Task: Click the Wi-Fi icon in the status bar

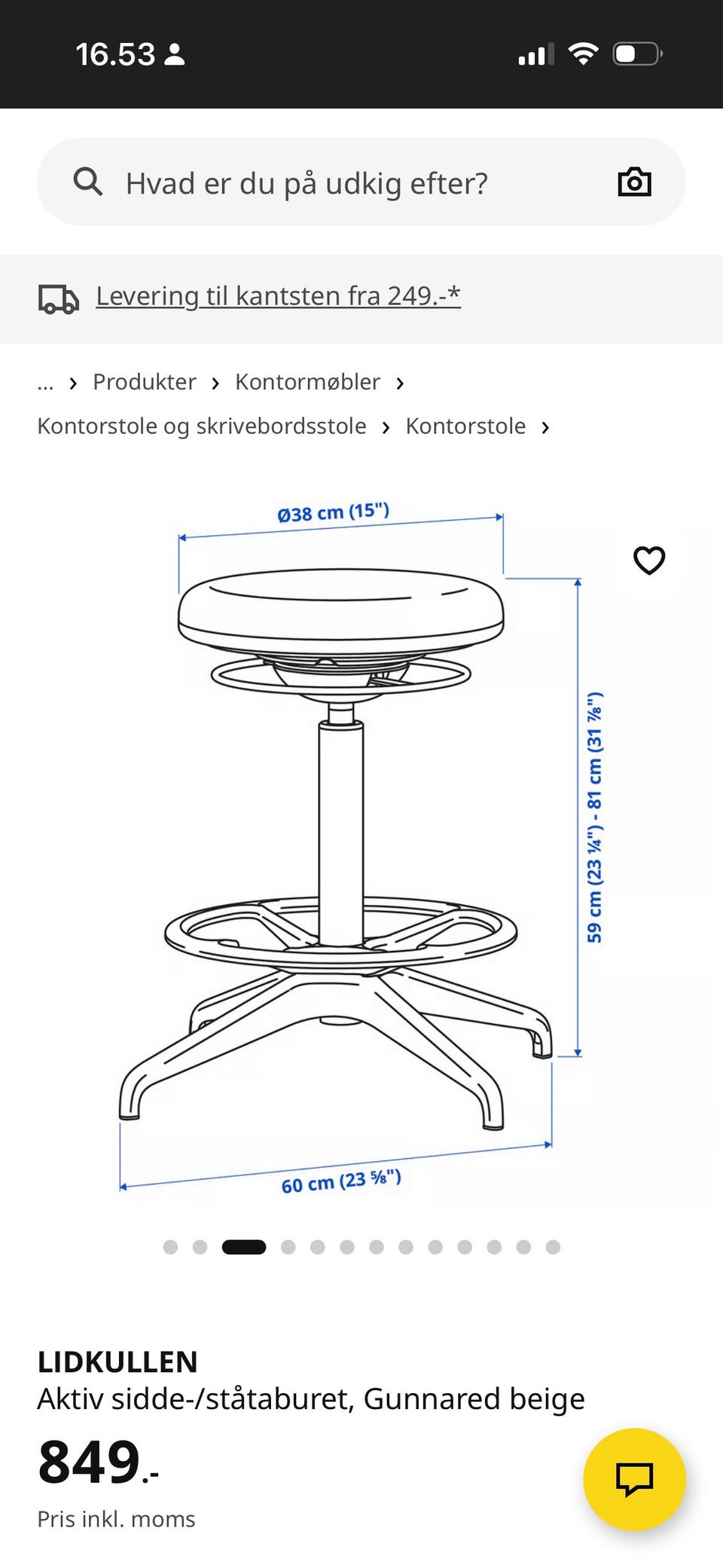Action: [x=583, y=53]
